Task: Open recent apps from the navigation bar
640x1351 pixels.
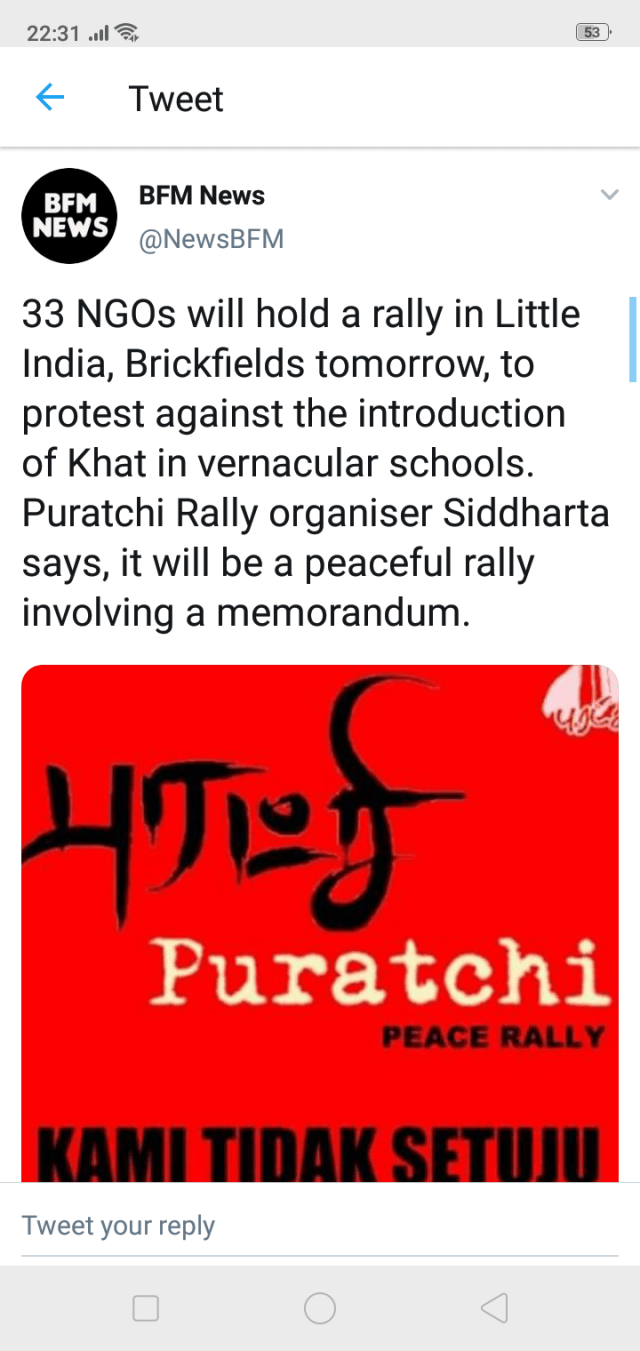Action: (x=146, y=1308)
